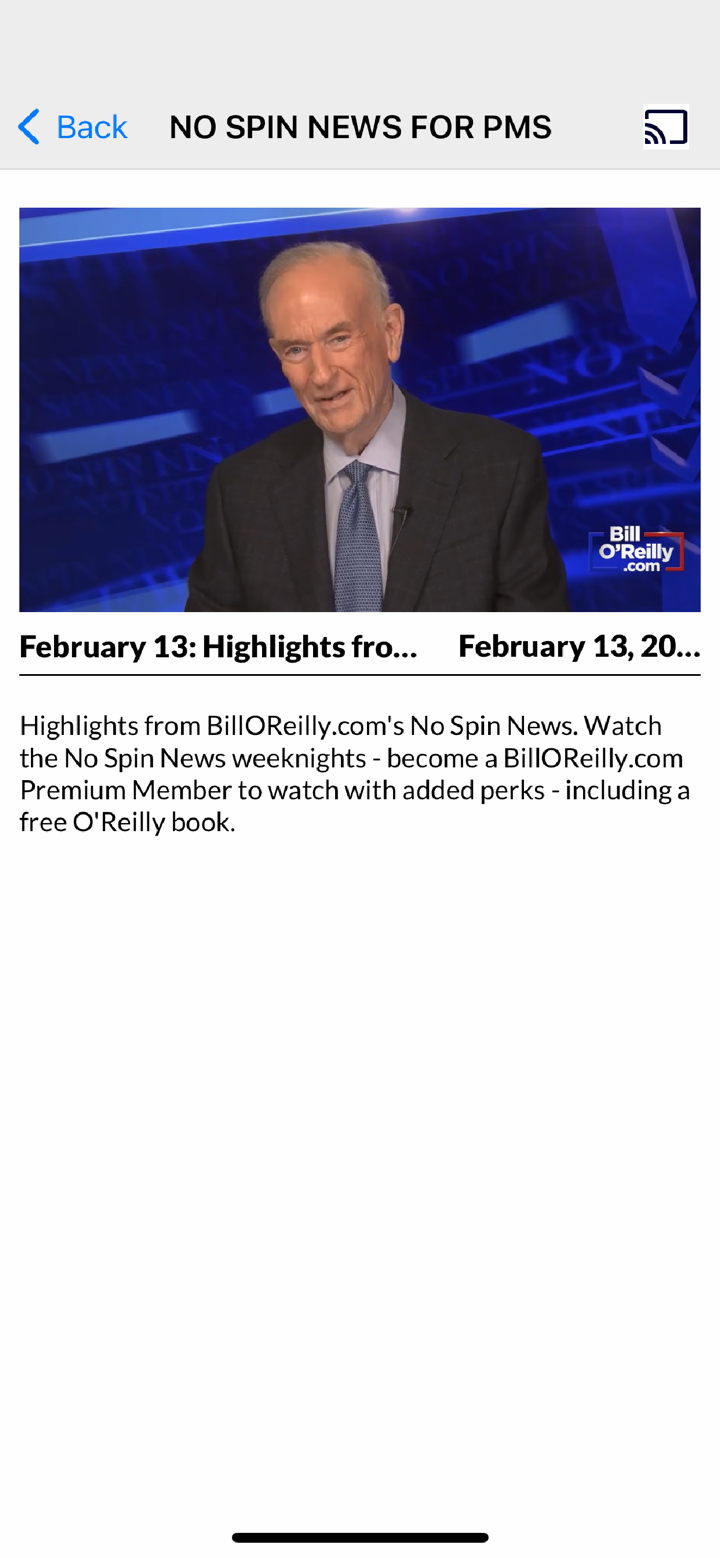The height and width of the screenshot is (1558, 720).
Task: Click the truncated episode title February 13: Highlights
Action: pyautogui.click(x=218, y=646)
